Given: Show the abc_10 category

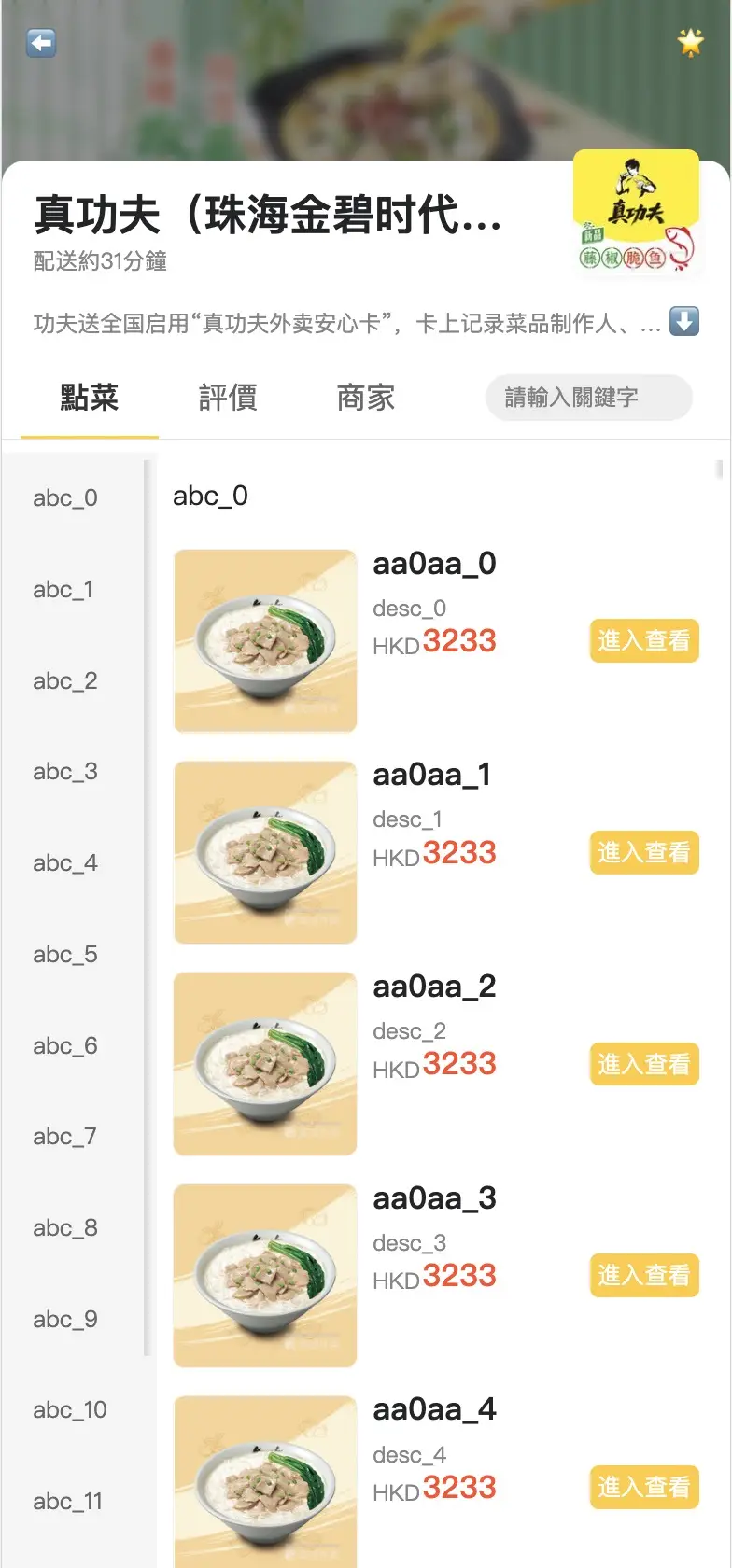Looking at the screenshot, I should [70, 1410].
